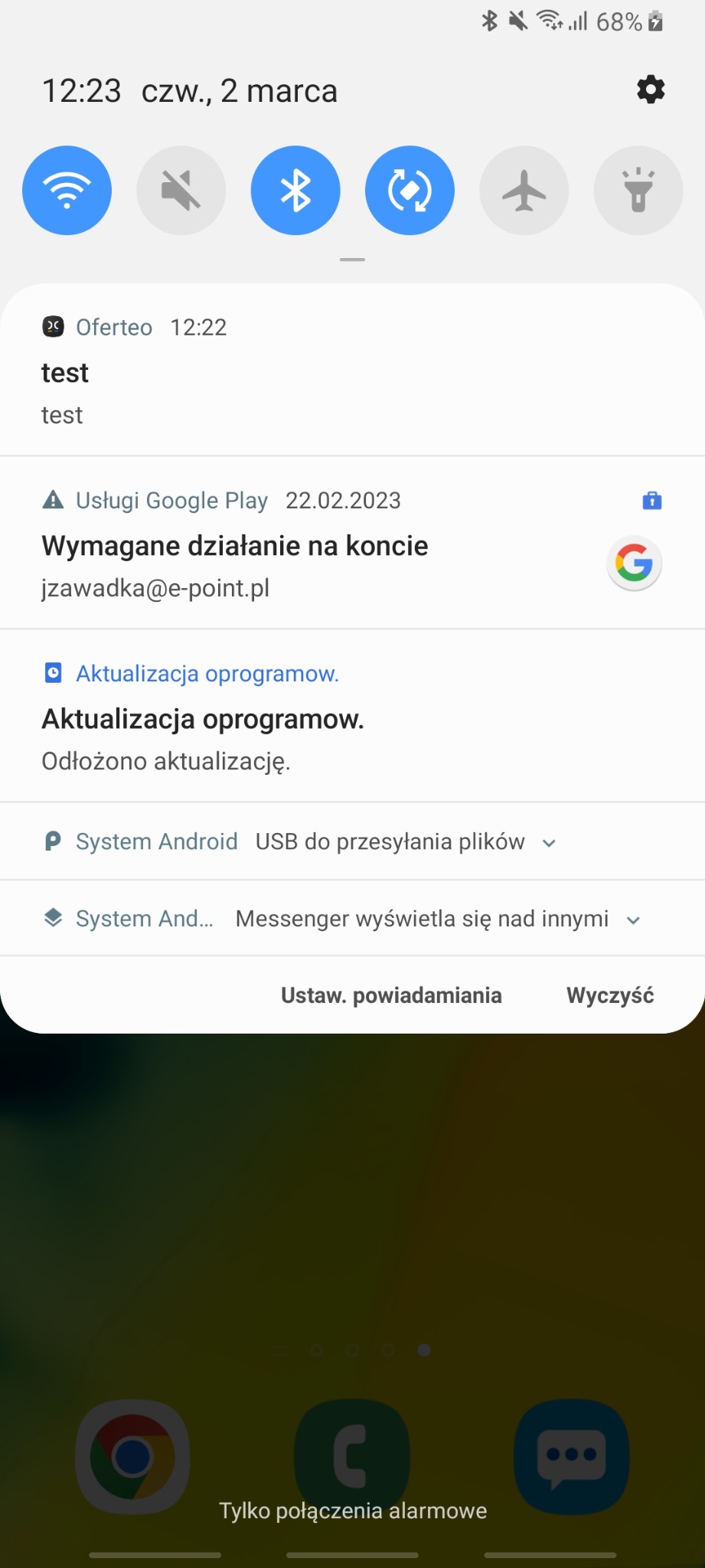Open the Phone app
Image resolution: width=705 pixels, height=1568 pixels.
coord(351,1455)
